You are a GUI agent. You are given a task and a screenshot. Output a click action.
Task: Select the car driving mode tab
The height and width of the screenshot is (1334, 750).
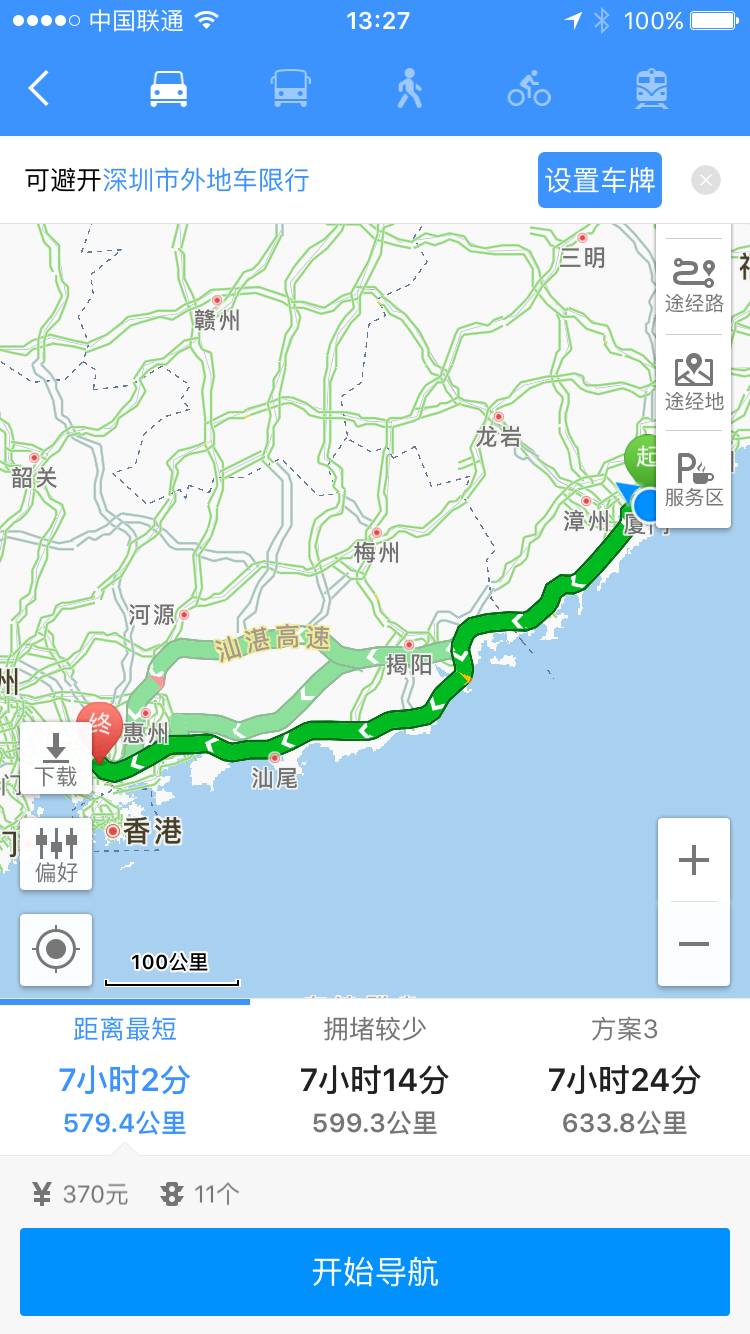tap(169, 89)
